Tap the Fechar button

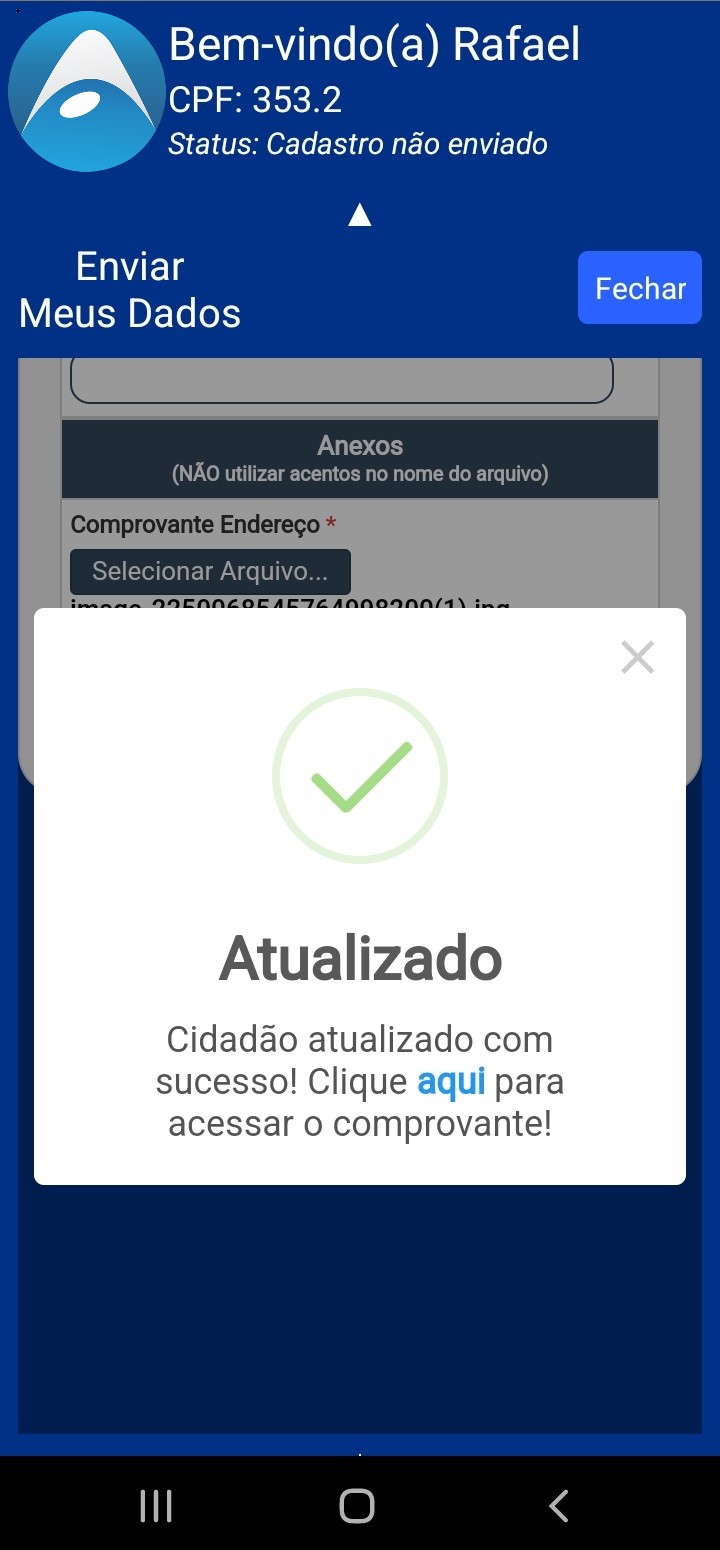click(640, 288)
